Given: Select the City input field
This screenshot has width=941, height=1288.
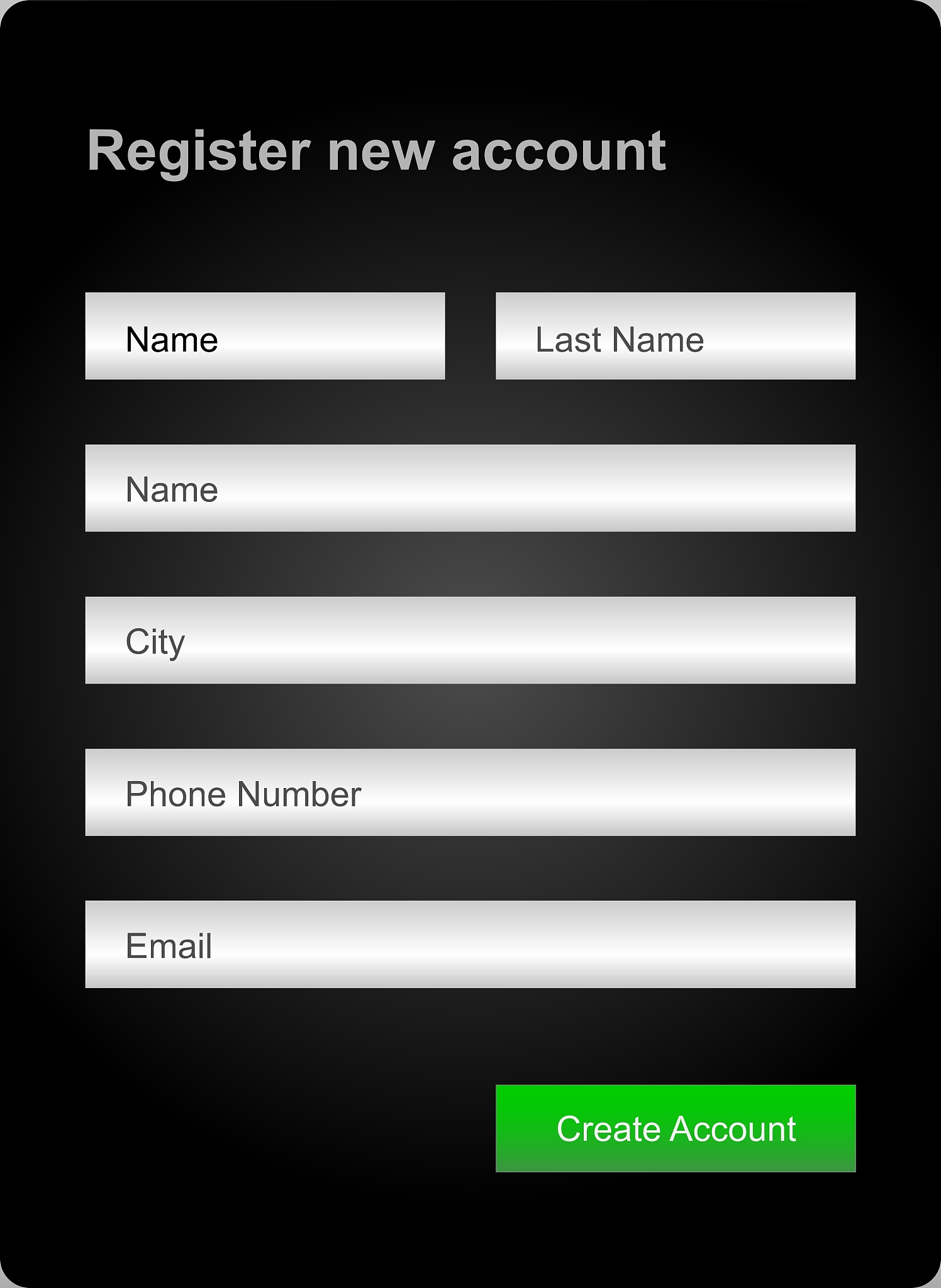Looking at the screenshot, I should [470, 640].
